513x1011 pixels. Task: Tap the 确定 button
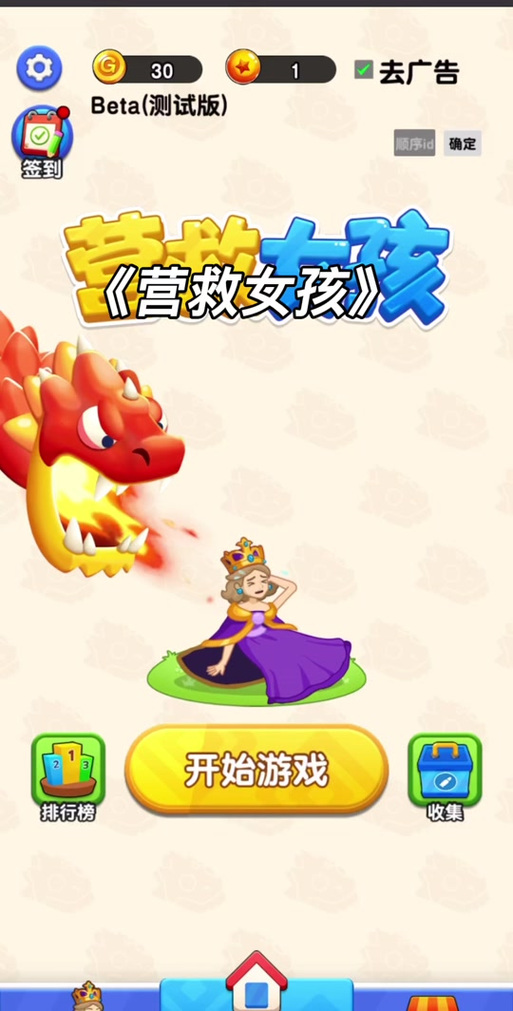pos(462,143)
